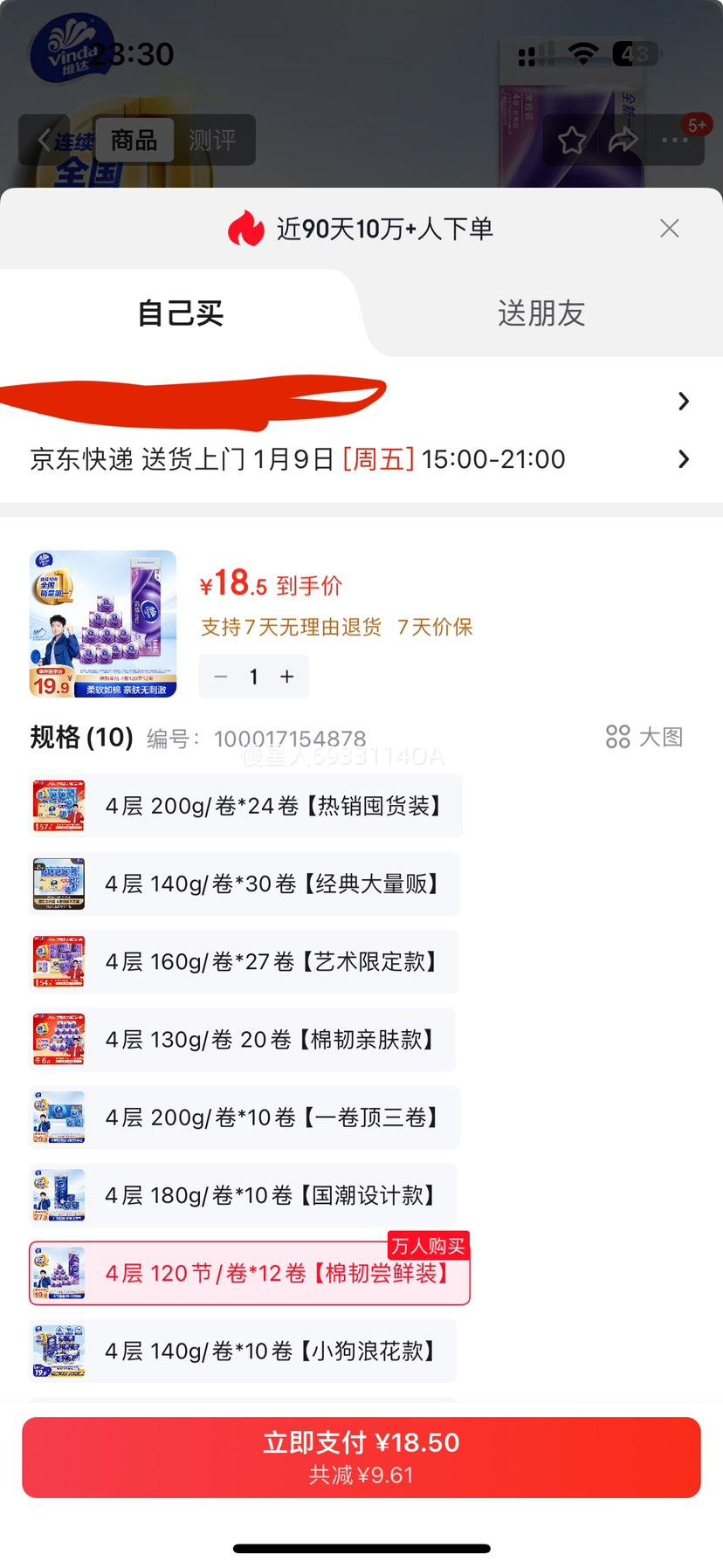Tap the more options (...) icon
The width and height of the screenshot is (723, 1568).
pos(675,140)
